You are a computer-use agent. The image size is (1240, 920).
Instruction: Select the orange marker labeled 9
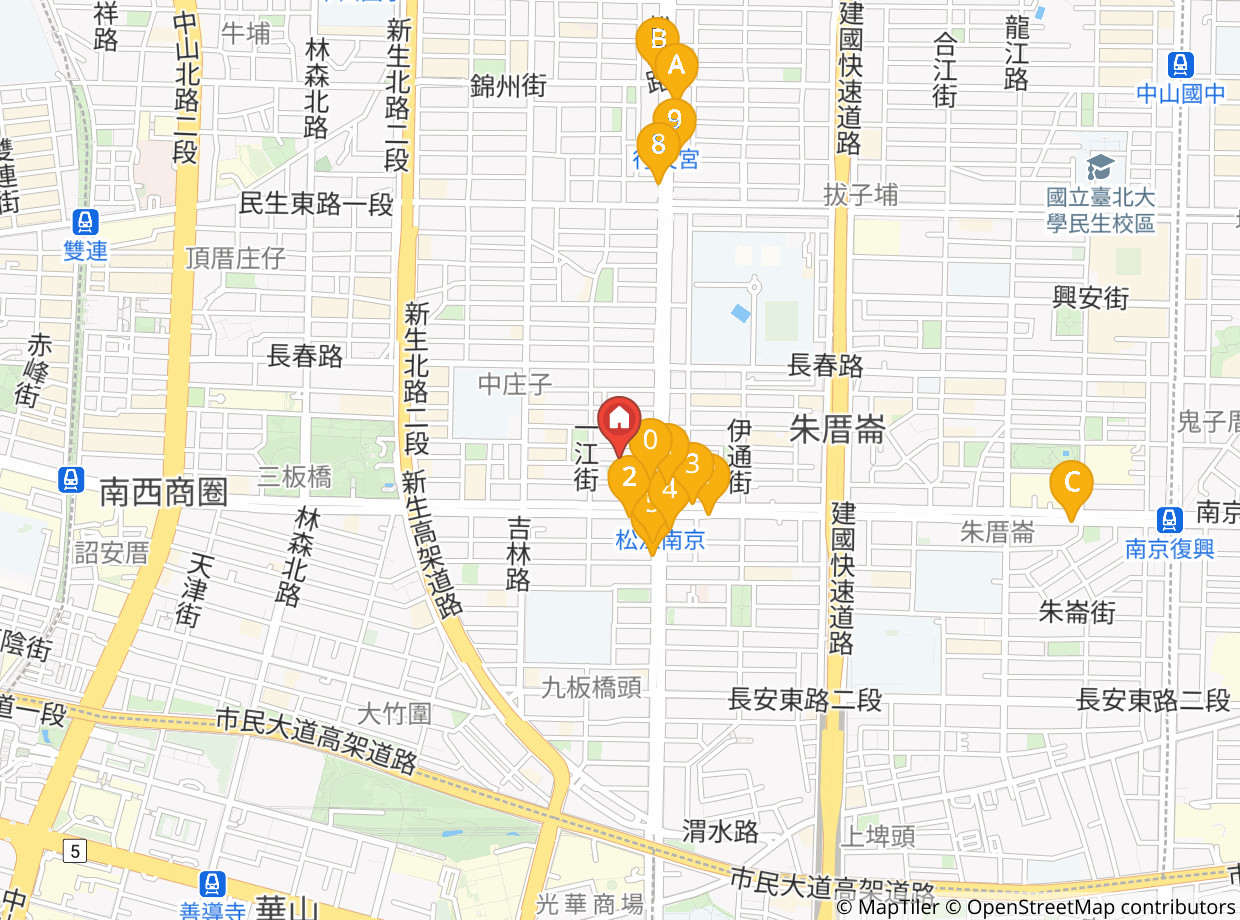pos(676,119)
